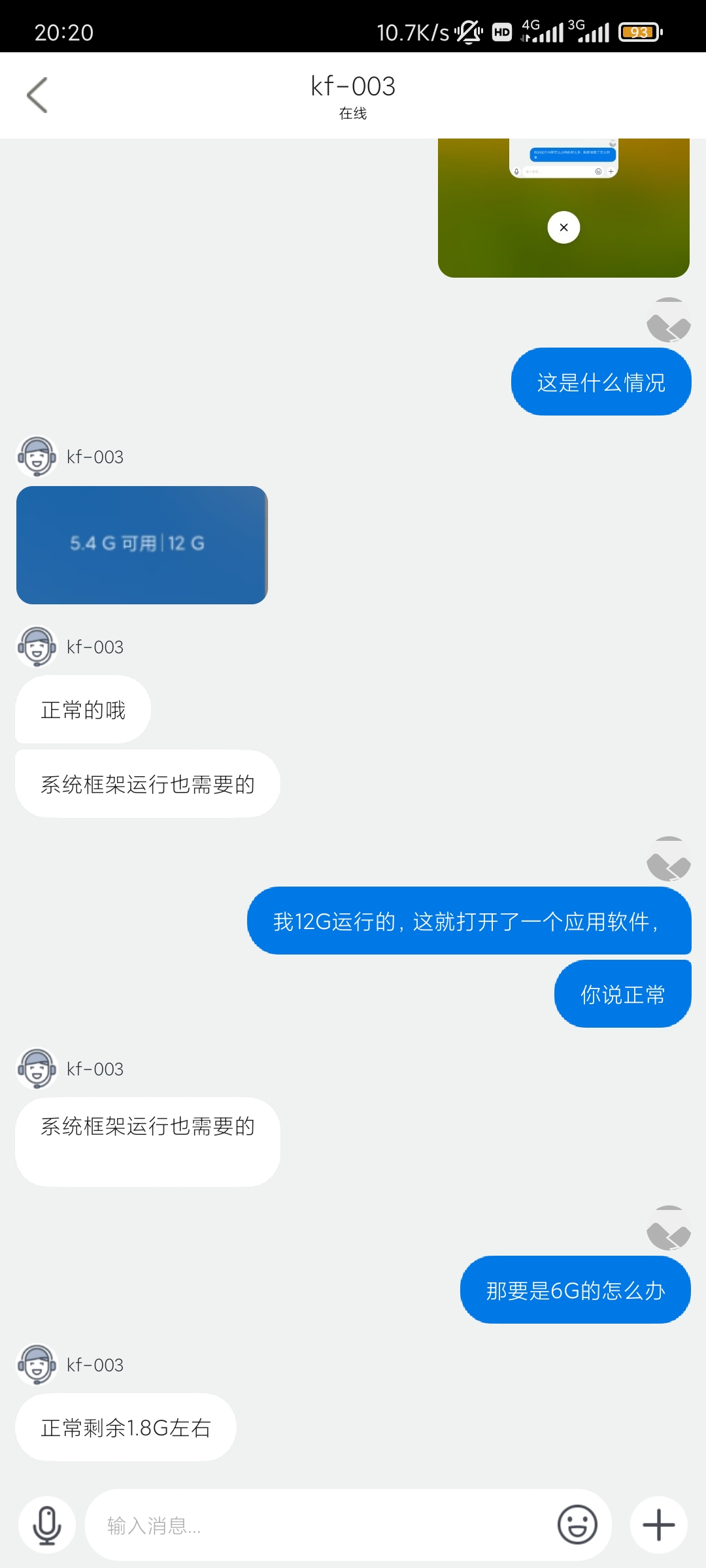Open the emoji picker
Screen dimensions: 706x1568
pyautogui.click(x=577, y=1526)
